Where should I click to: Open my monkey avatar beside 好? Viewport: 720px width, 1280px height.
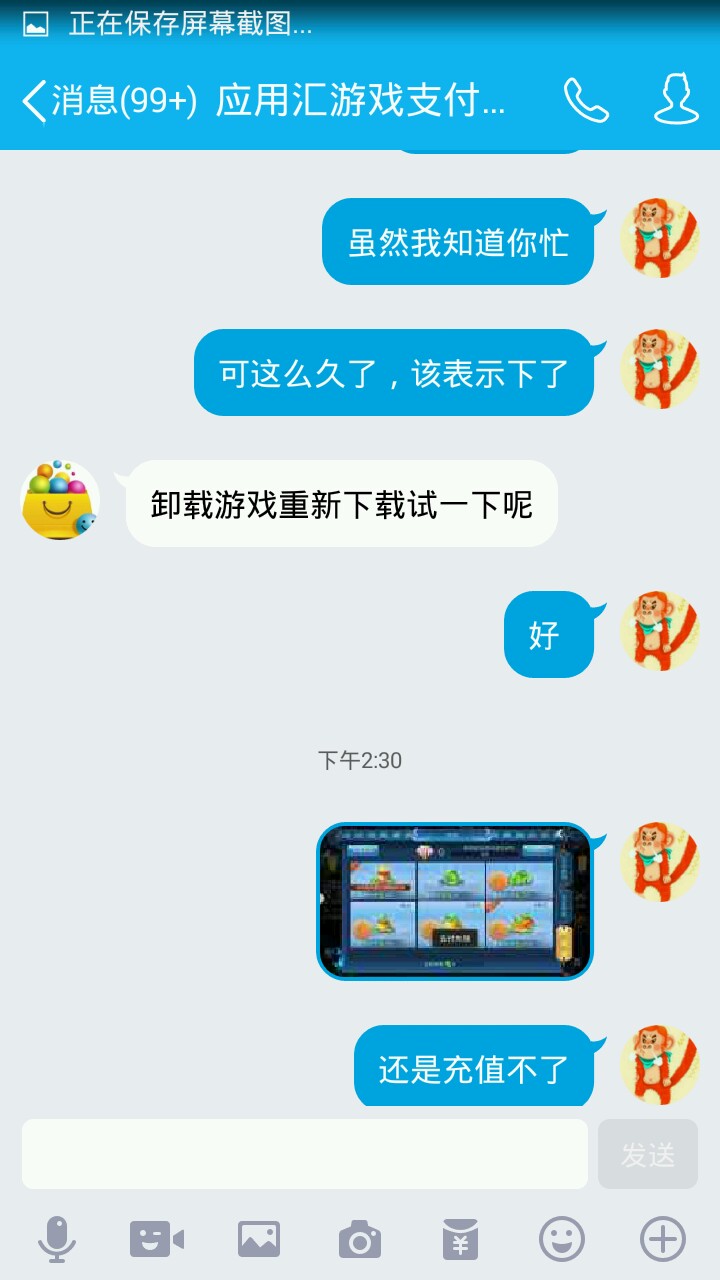point(659,632)
